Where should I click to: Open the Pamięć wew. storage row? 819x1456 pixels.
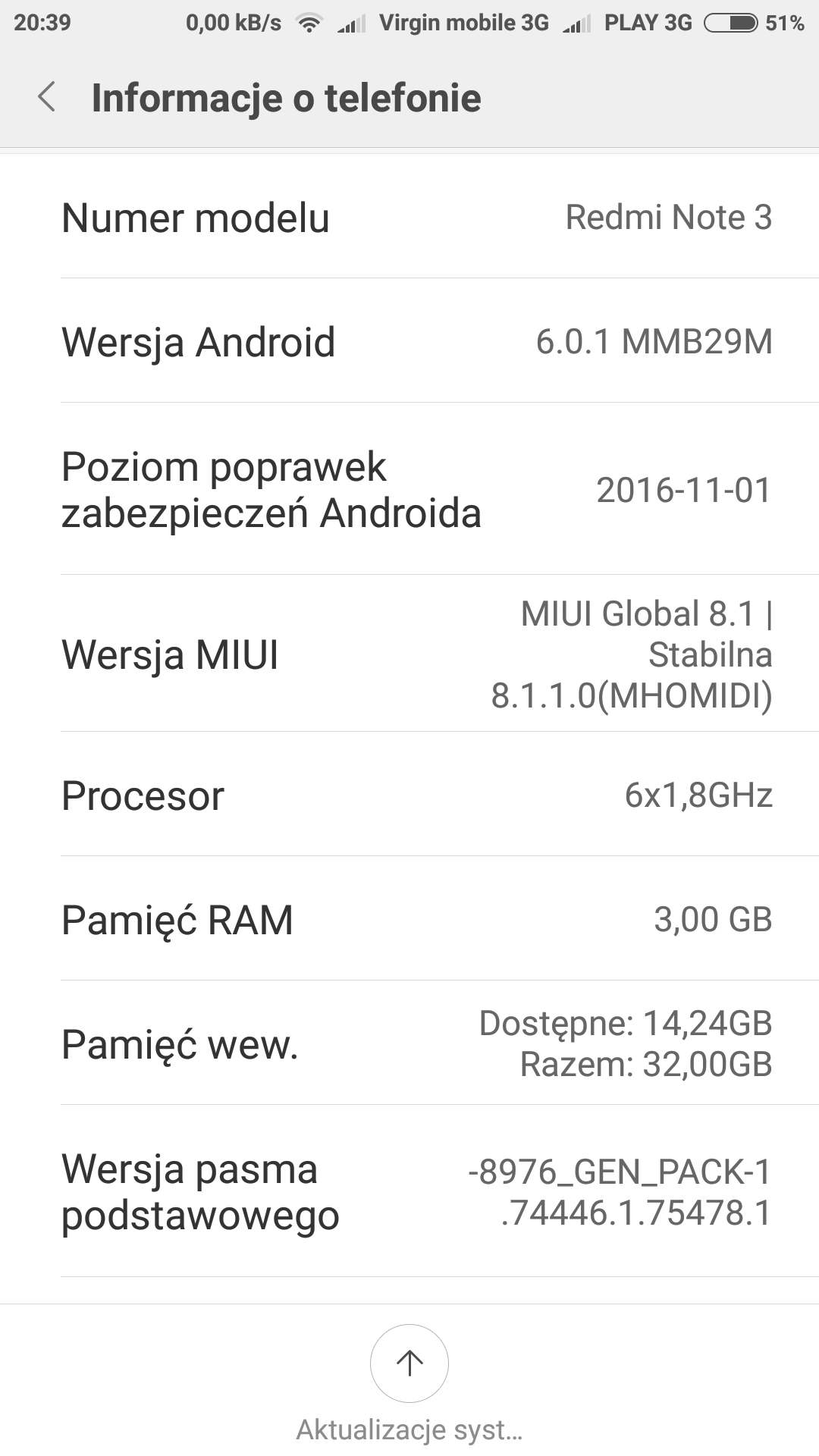409,1043
